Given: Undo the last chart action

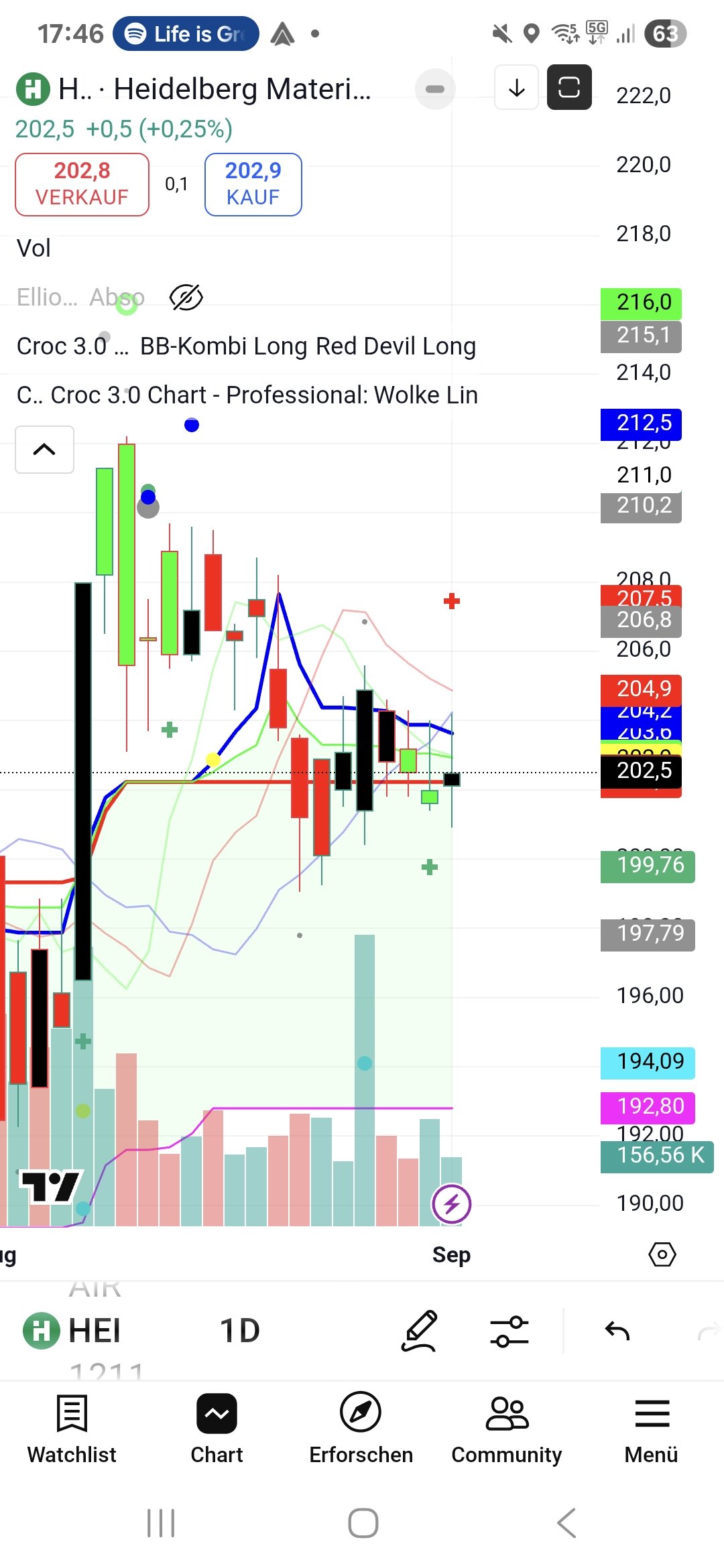Looking at the screenshot, I should pos(617,1331).
